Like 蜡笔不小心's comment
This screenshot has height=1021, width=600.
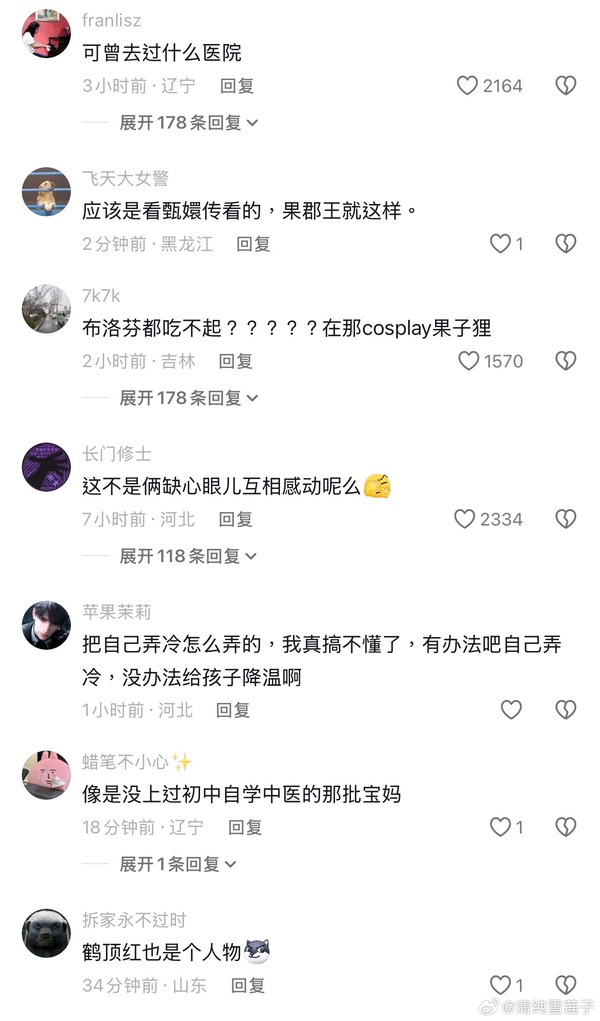click(500, 827)
